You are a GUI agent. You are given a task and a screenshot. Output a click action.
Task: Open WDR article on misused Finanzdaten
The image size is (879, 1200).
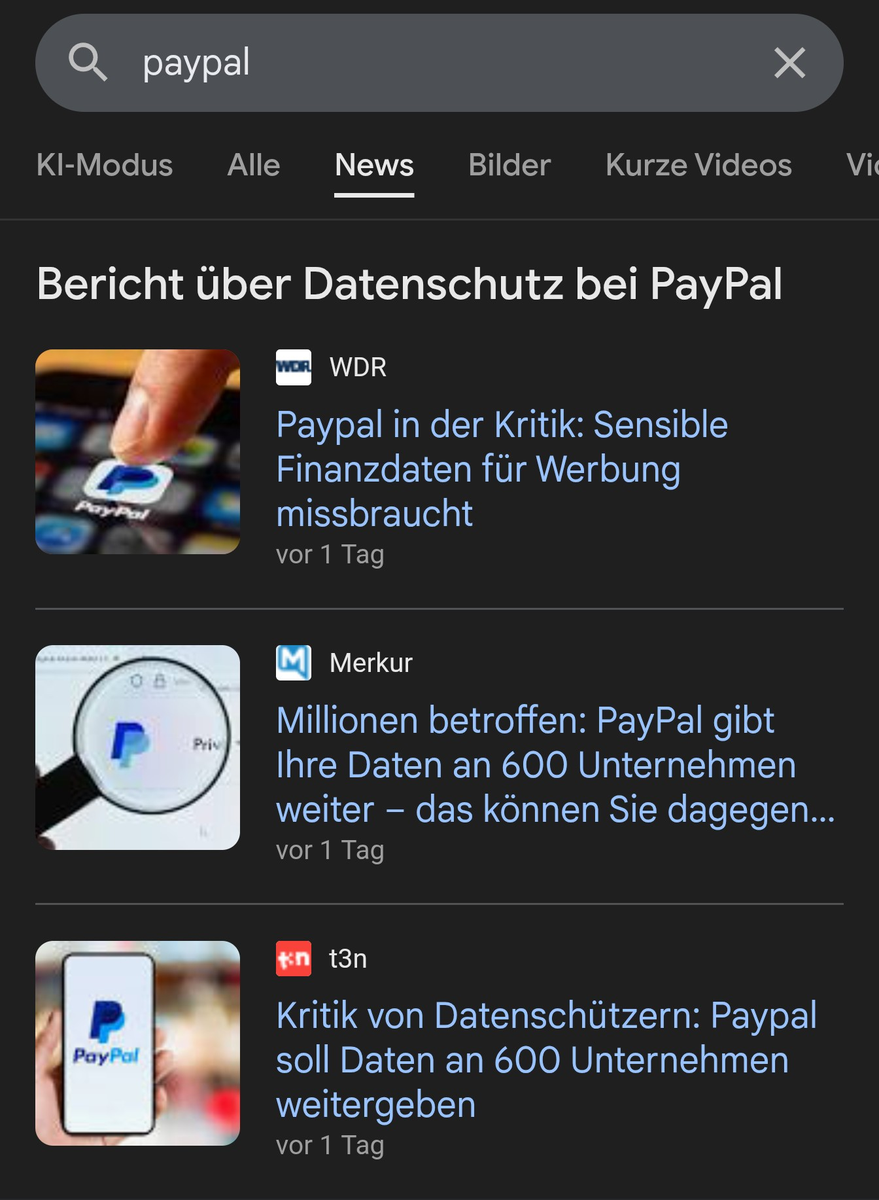502,468
